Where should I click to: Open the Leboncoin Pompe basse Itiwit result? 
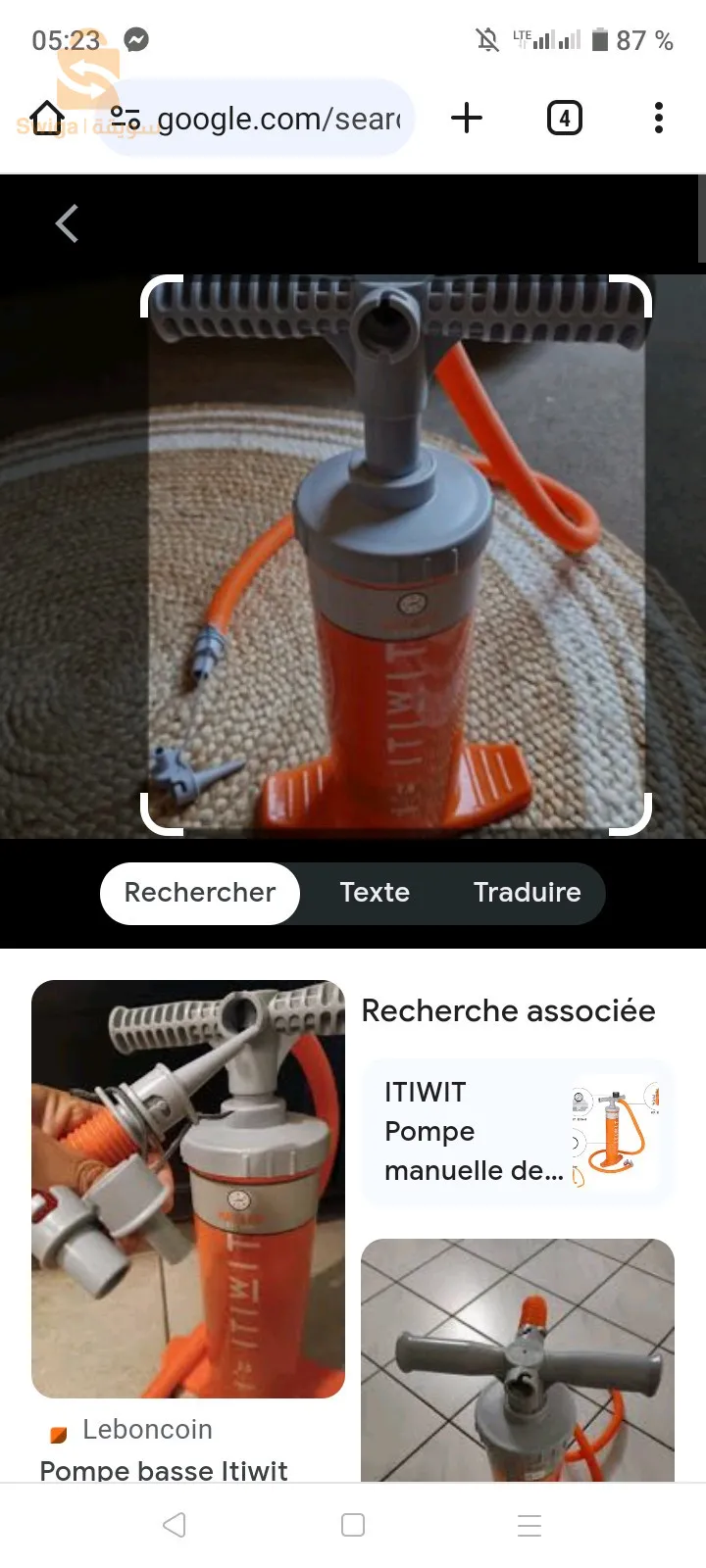(x=188, y=1189)
